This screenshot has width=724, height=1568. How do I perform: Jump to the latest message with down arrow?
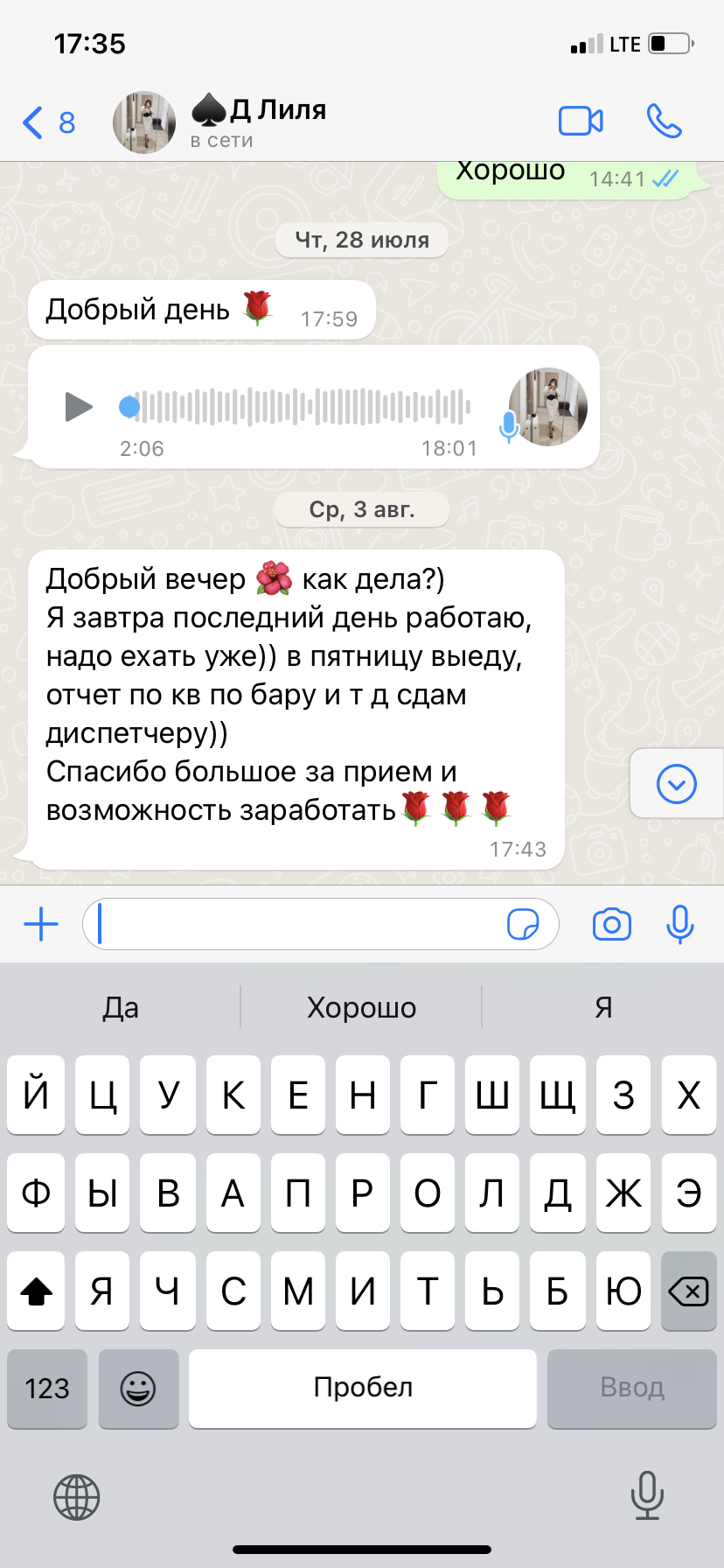[x=676, y=783]
